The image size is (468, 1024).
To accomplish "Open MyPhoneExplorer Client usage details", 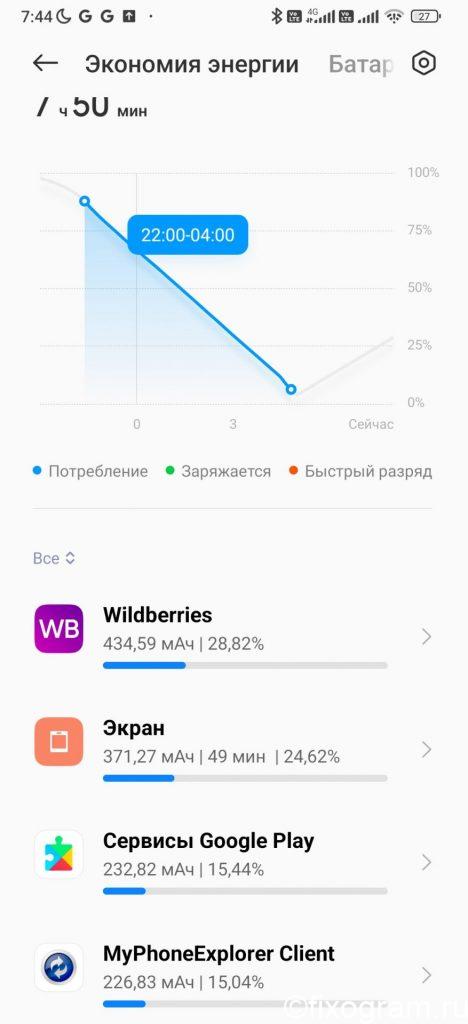I will coord(234,974).
